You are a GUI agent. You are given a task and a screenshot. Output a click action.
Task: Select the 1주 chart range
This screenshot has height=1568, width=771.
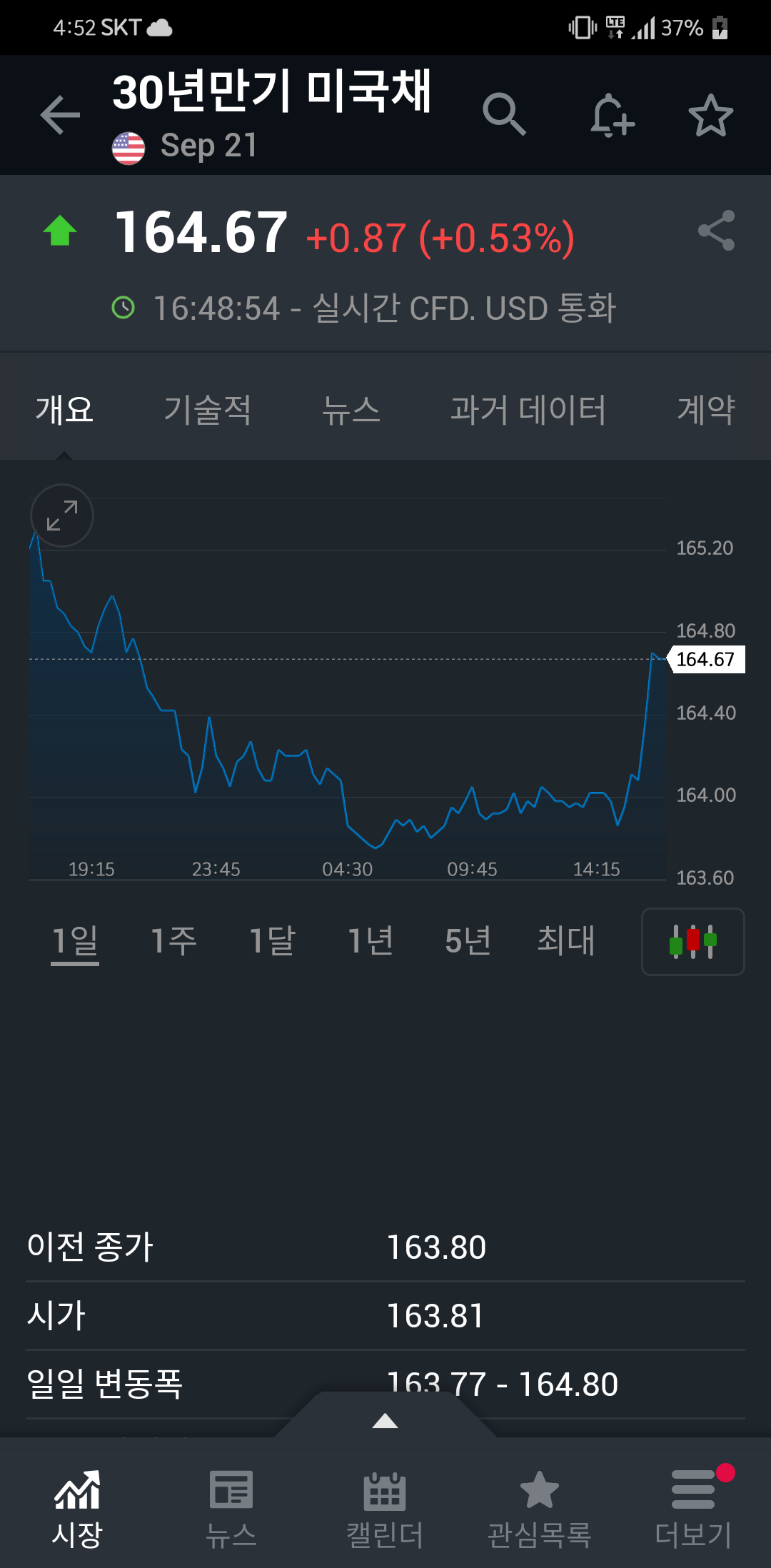tap(173, 940)
